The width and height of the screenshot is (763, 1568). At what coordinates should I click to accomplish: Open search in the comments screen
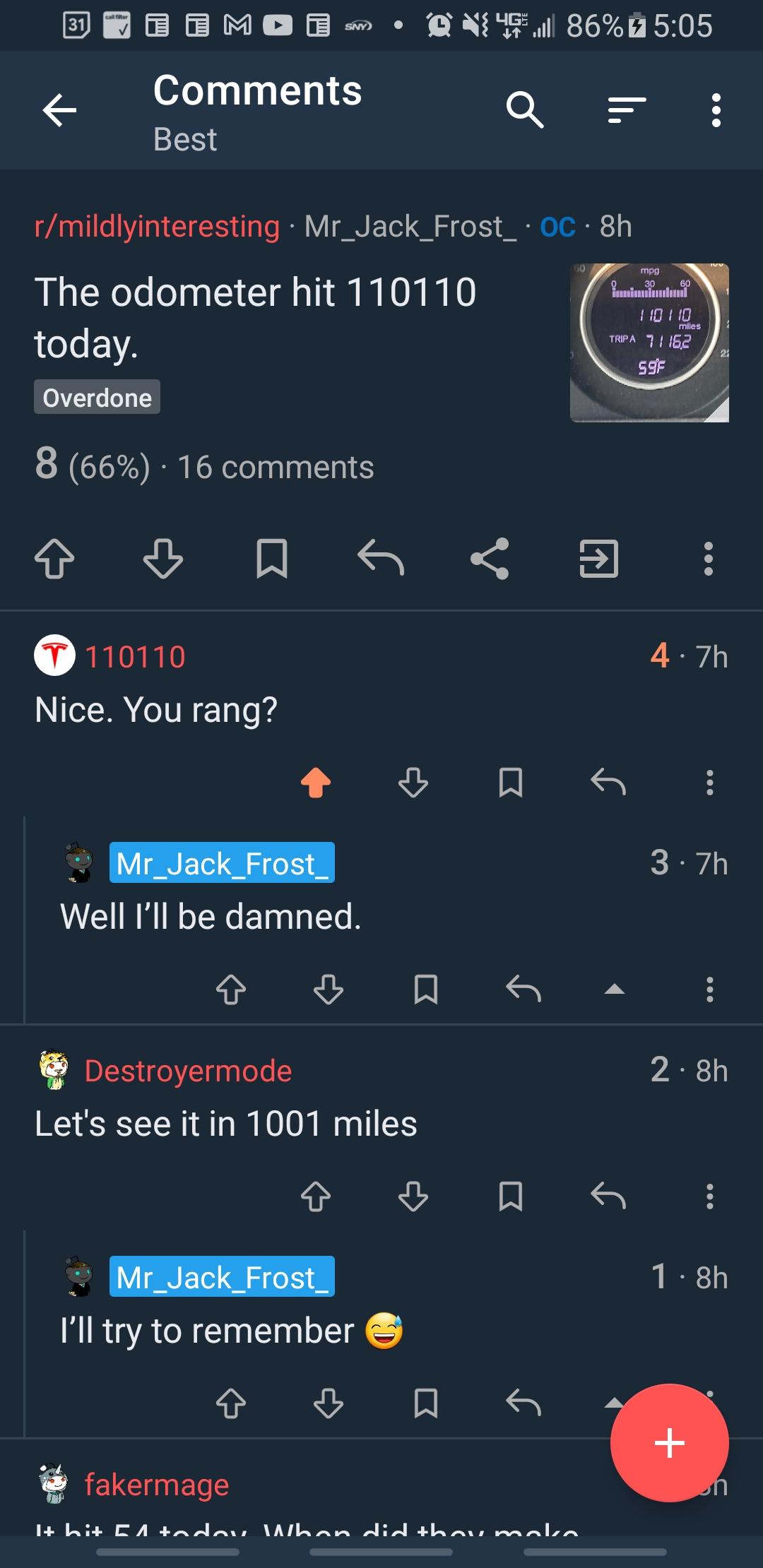526,109
